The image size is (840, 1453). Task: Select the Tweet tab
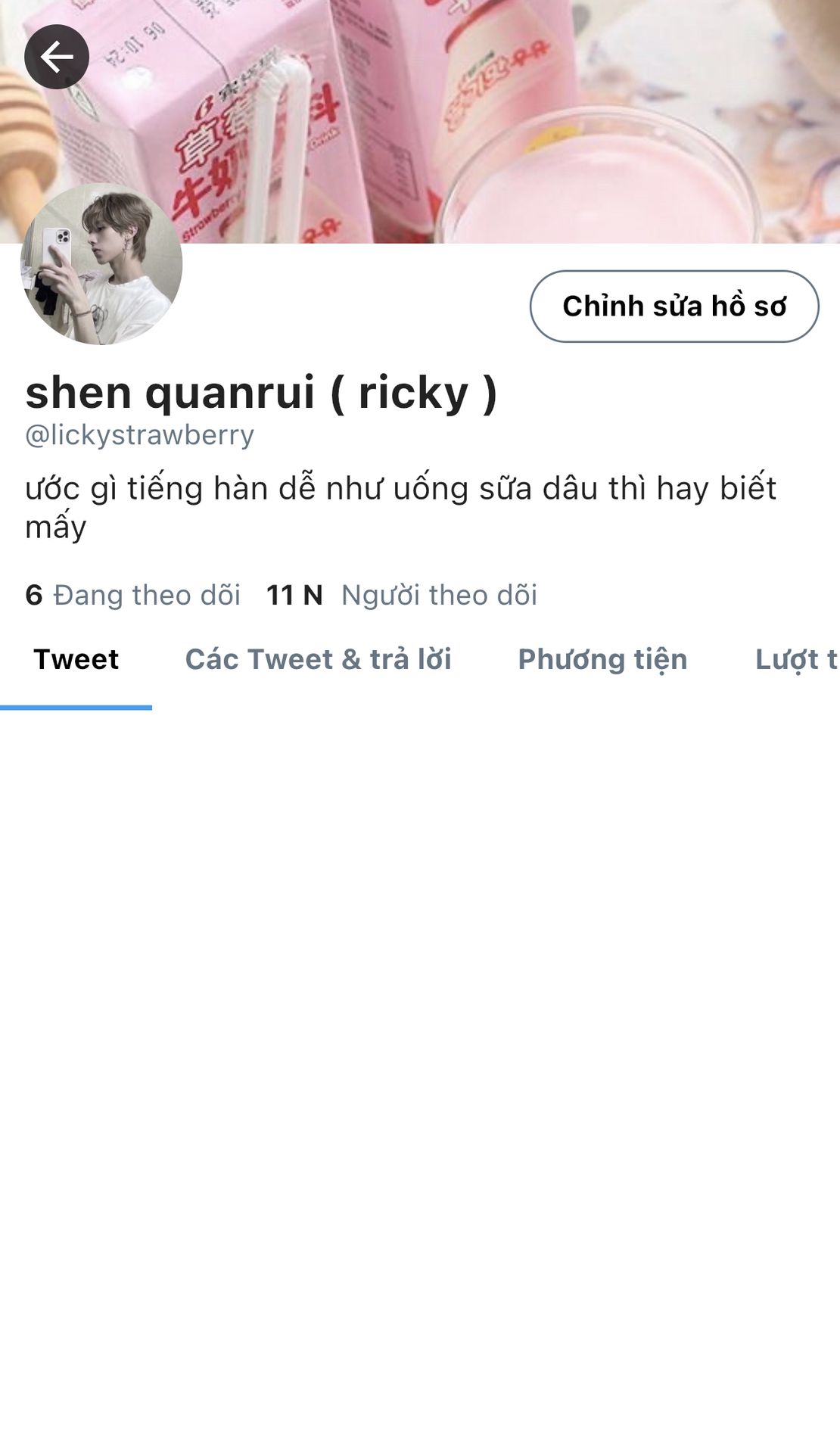(76, 660)
